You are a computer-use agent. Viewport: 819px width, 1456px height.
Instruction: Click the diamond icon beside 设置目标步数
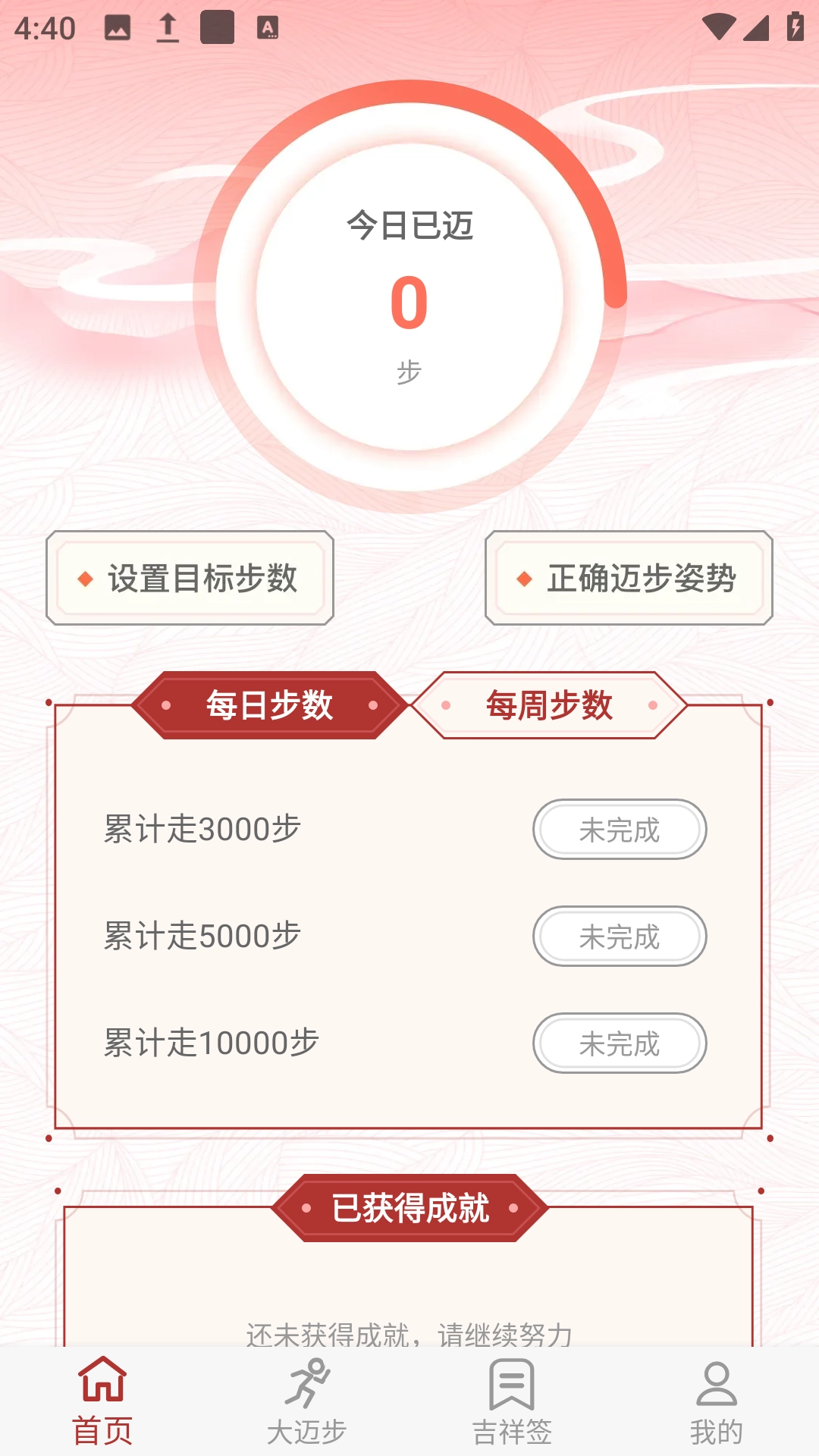coord(83,579)
